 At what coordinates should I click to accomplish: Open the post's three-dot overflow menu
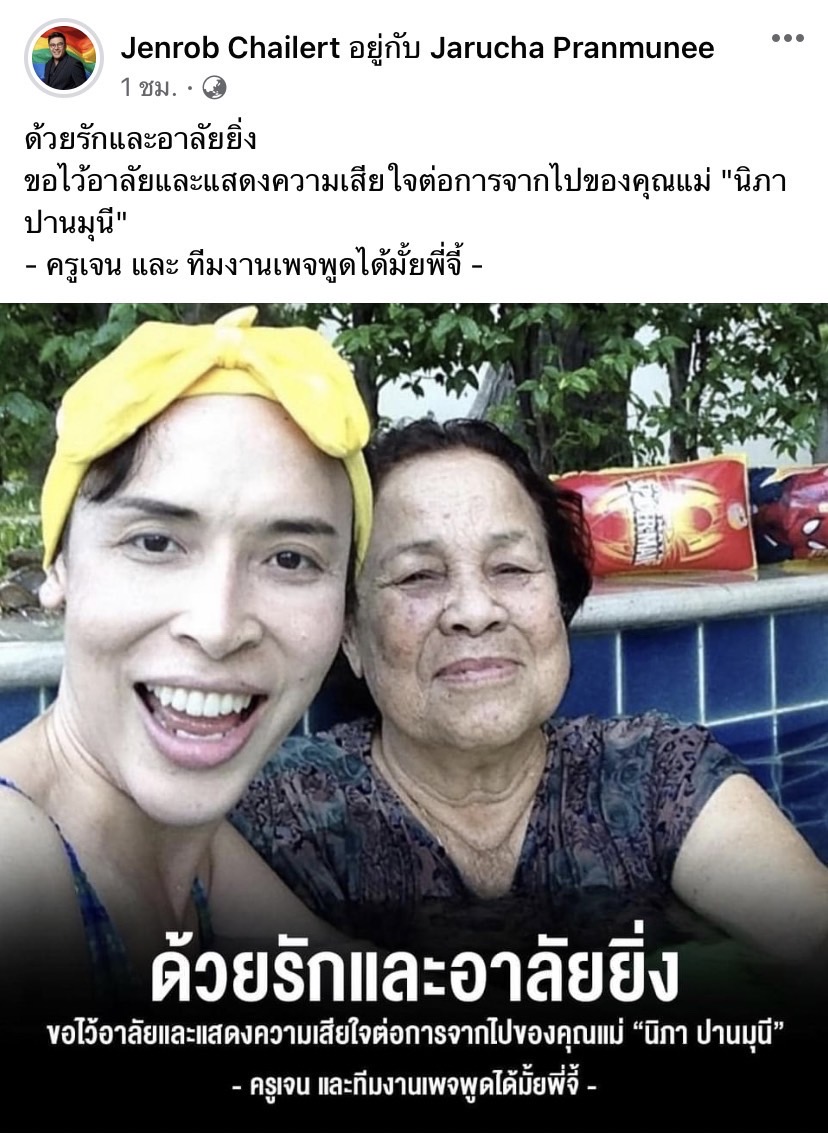pyautogui.click(x=787, y=38)
